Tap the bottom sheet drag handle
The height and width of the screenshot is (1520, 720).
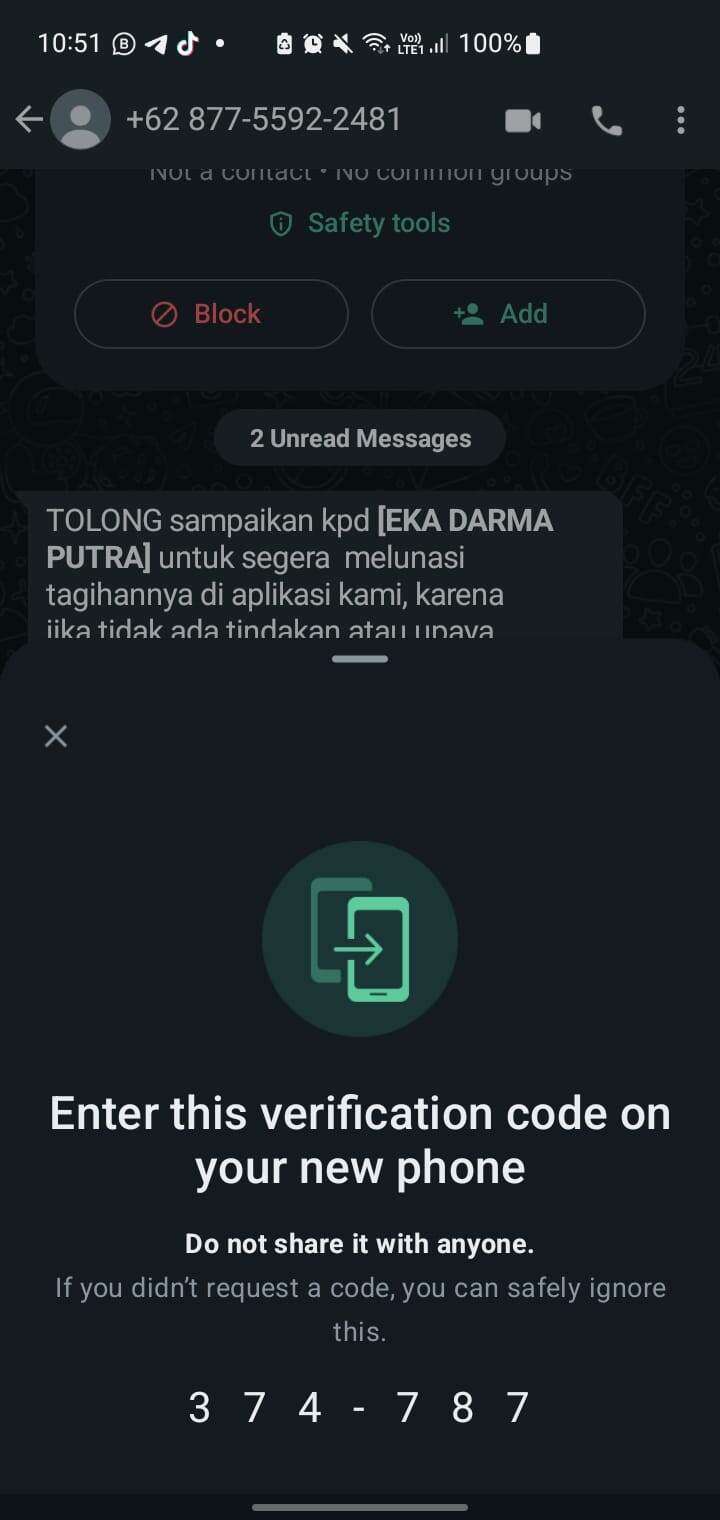click(x=360, y=659)
